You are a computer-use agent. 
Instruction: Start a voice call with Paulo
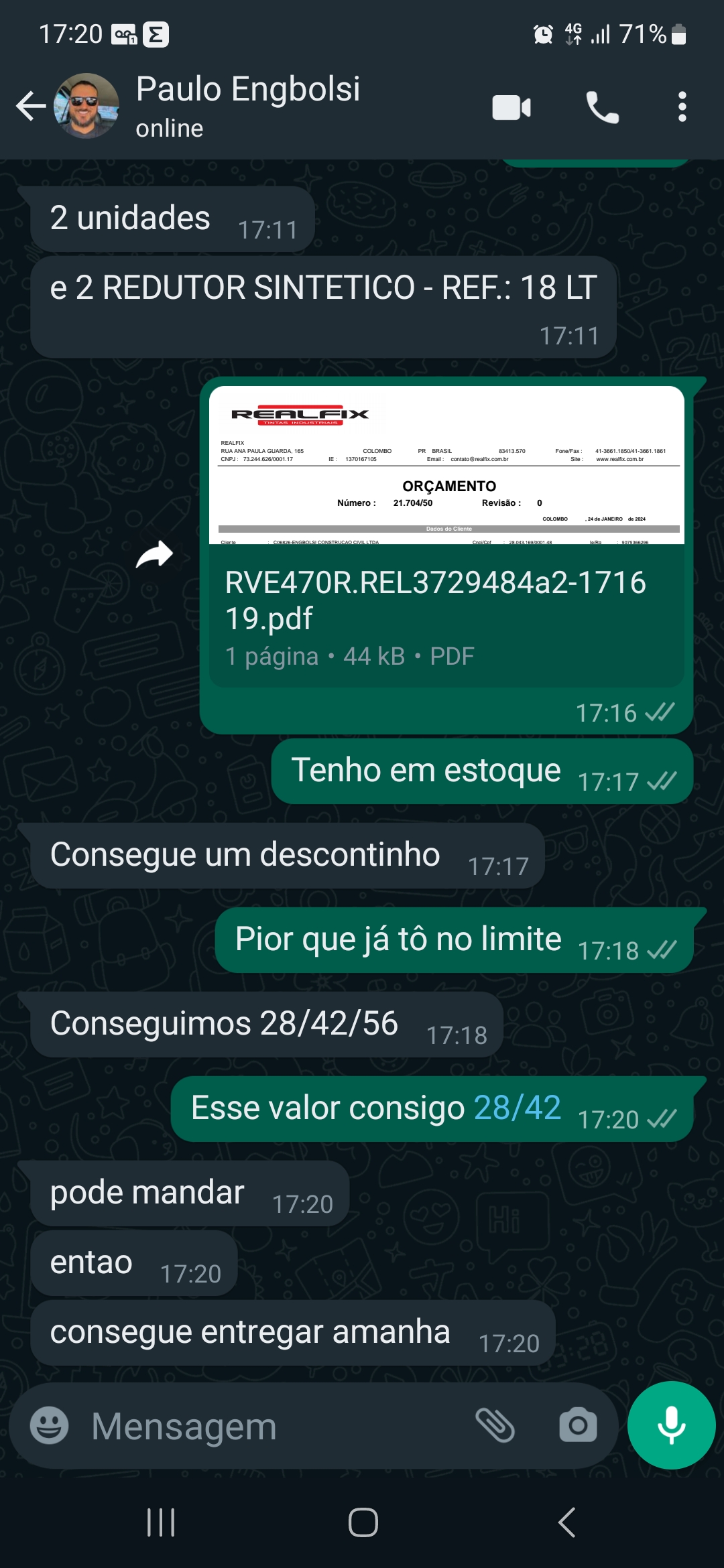pos(602,107)
